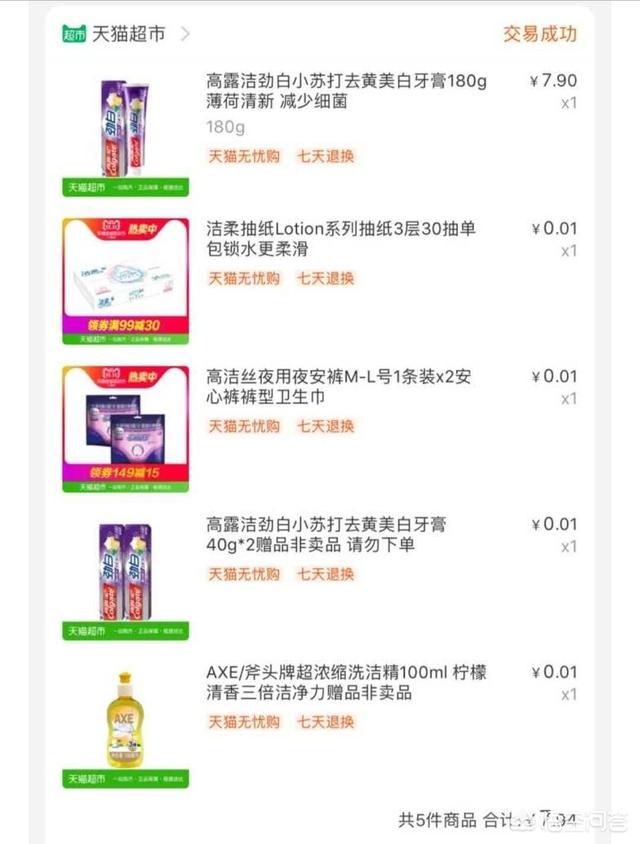Open the 高洁丝夜用夜安裤 item details
This screenshot has width=640, height=844.
341,386
